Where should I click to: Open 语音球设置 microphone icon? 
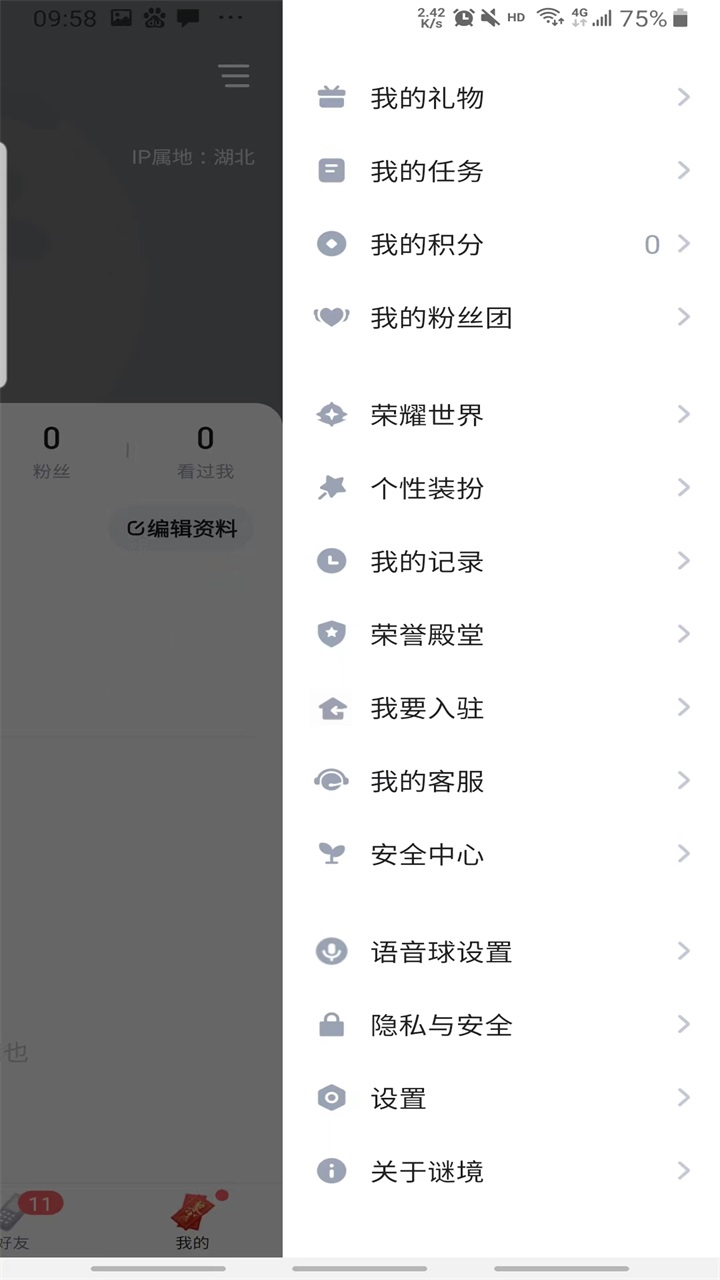click(x=331, y=951)
